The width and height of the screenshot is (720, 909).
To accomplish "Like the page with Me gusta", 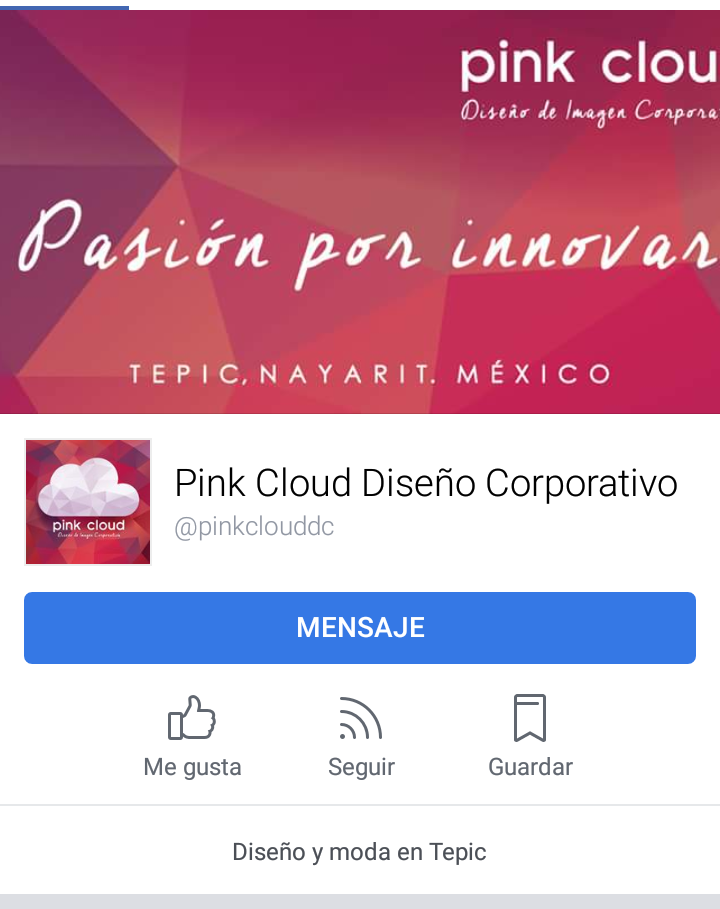I will 193,736.
